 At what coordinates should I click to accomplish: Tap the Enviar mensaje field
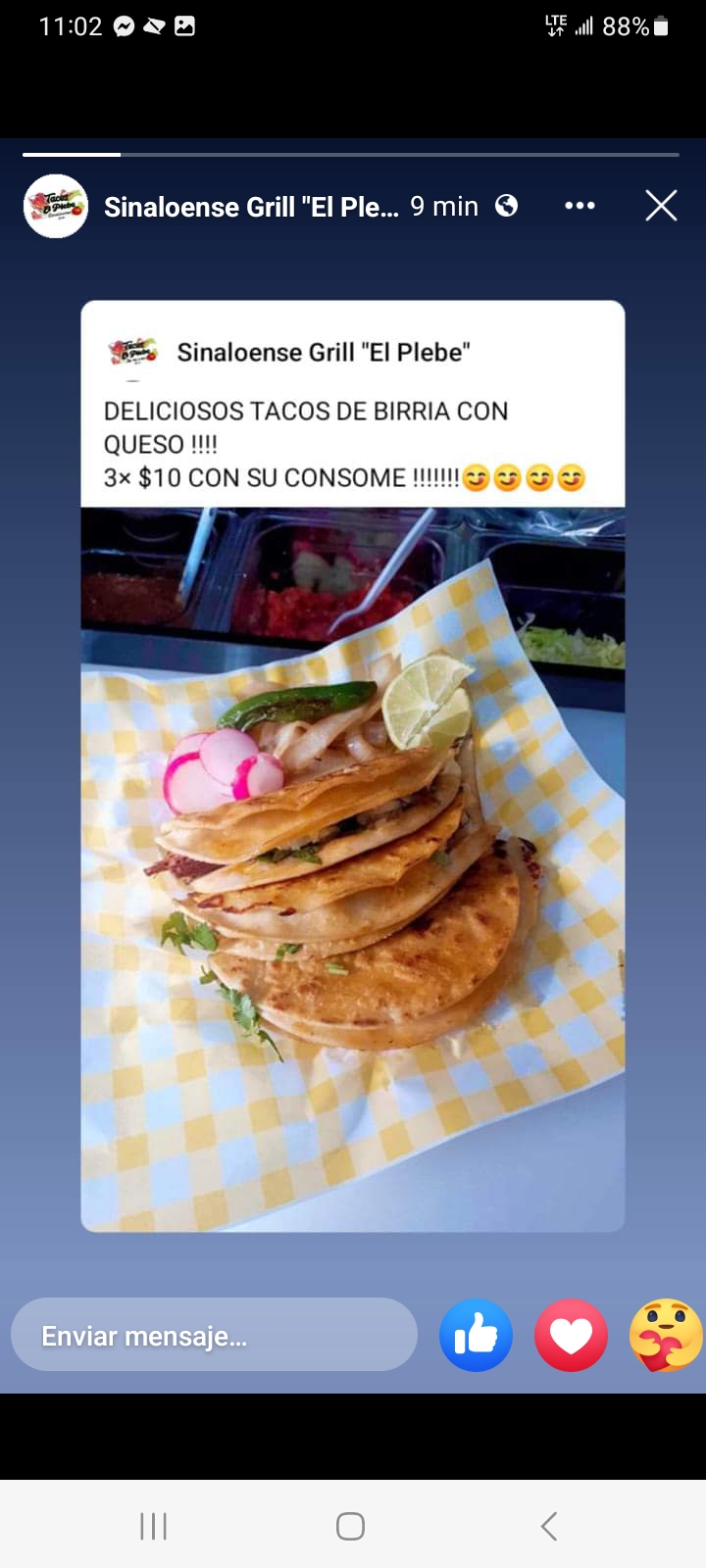(214, 1335)
